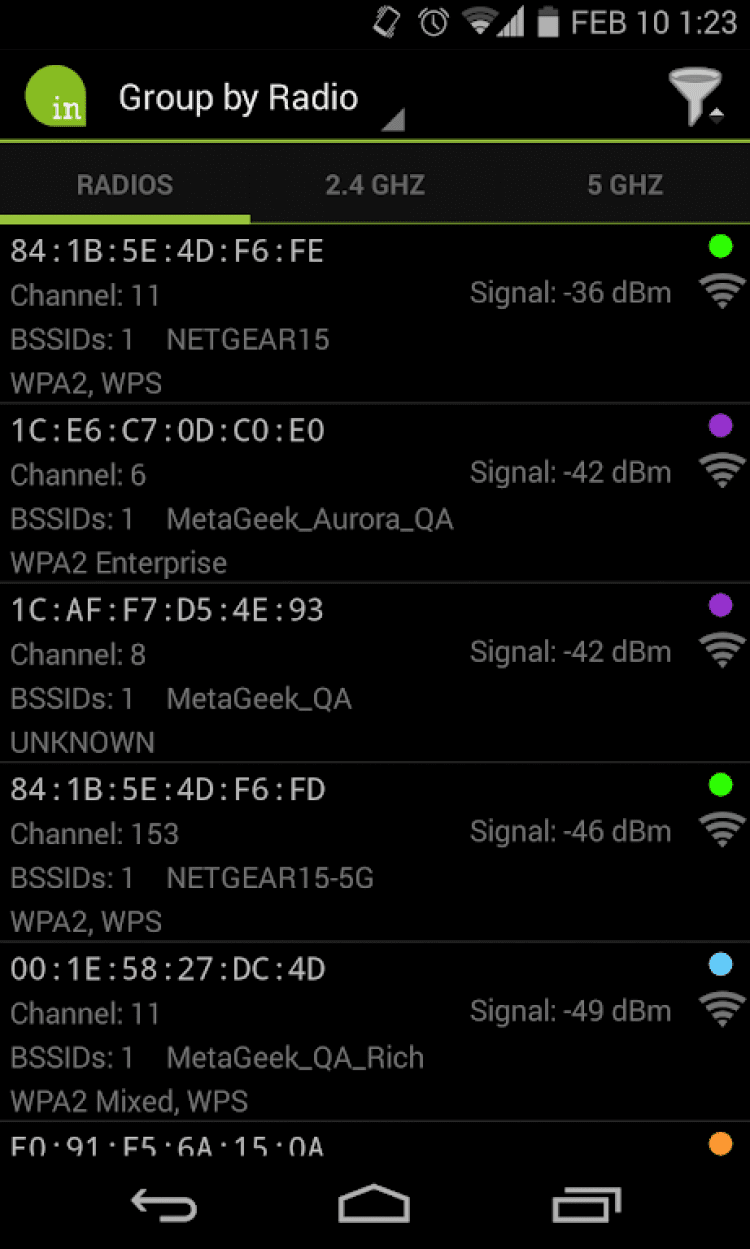This screenshot has width=750, height=1249.
Task: Open the Group by Radio dropdown
Action: click(x=260, y=99)
